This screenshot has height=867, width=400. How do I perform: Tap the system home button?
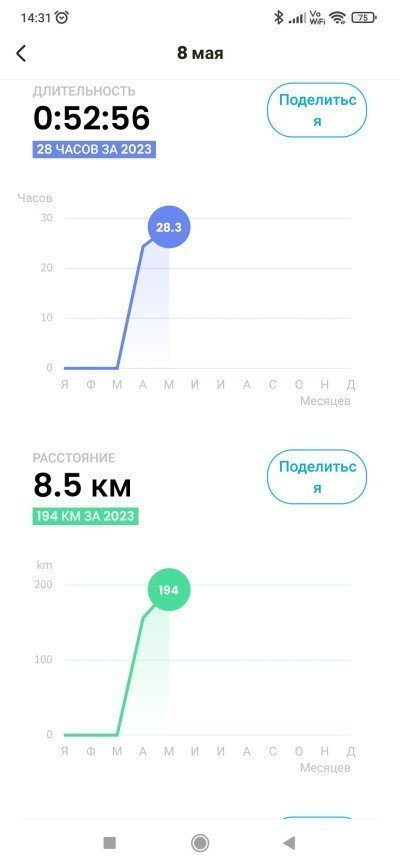[200, 843]
